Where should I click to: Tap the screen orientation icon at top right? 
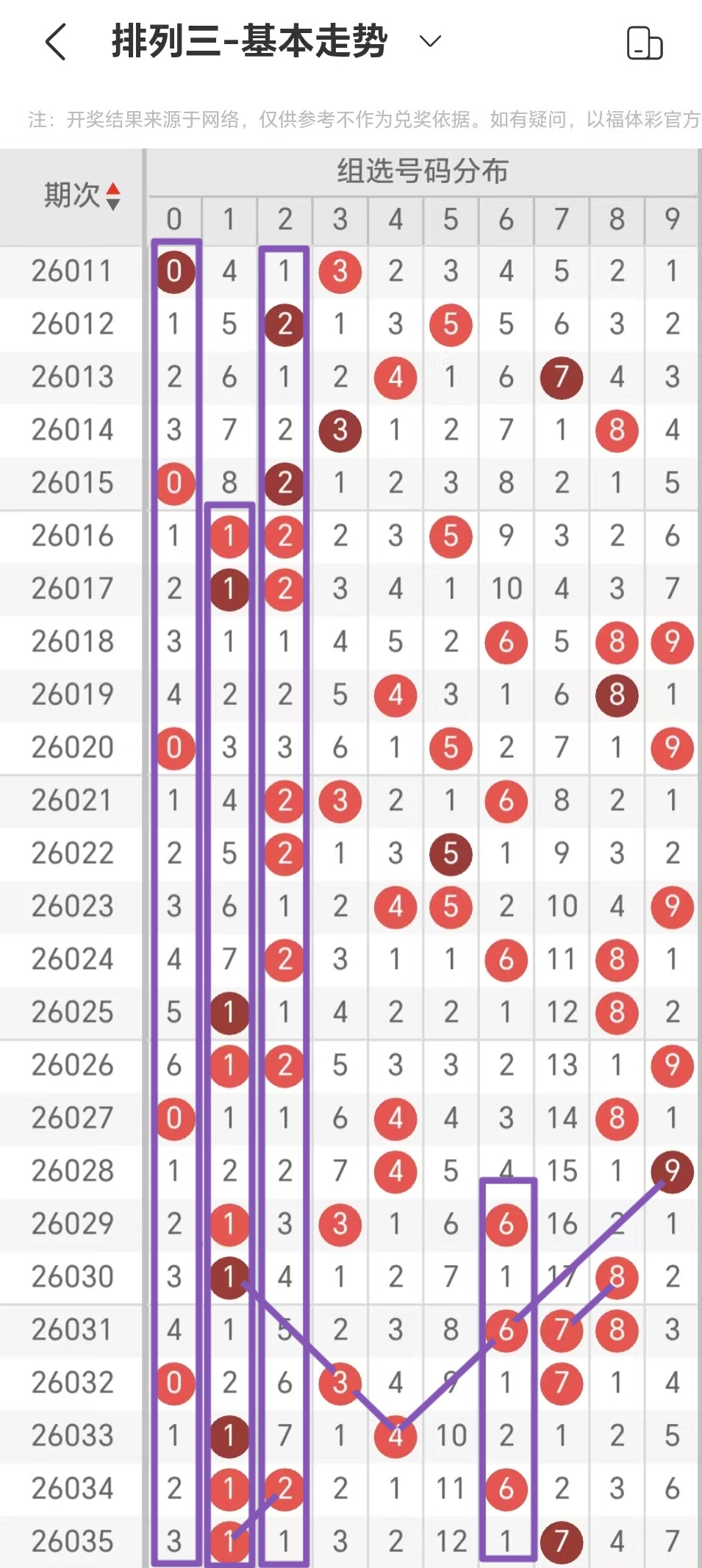point(644,43)
